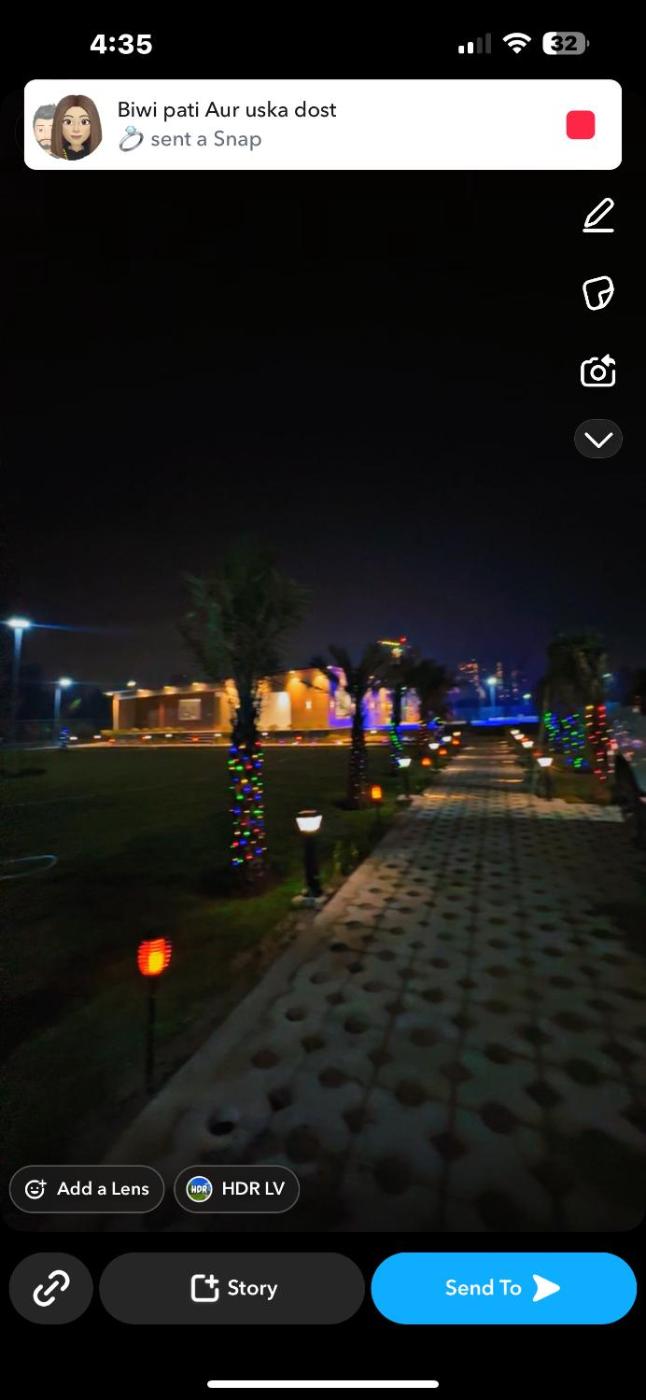Select the HDR LV lens chip
Image resolution: width=646 pixels, height=1400 pixels.
[236, 1189]
